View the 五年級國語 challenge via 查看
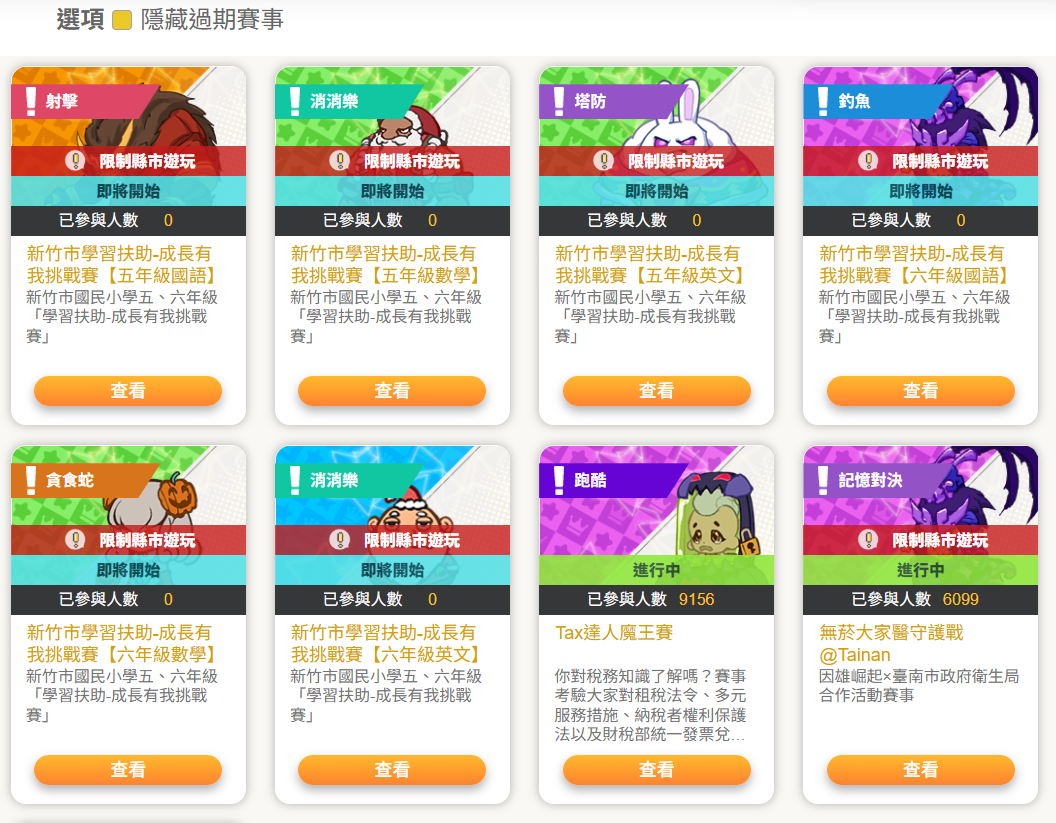 [x=128, y=391]
